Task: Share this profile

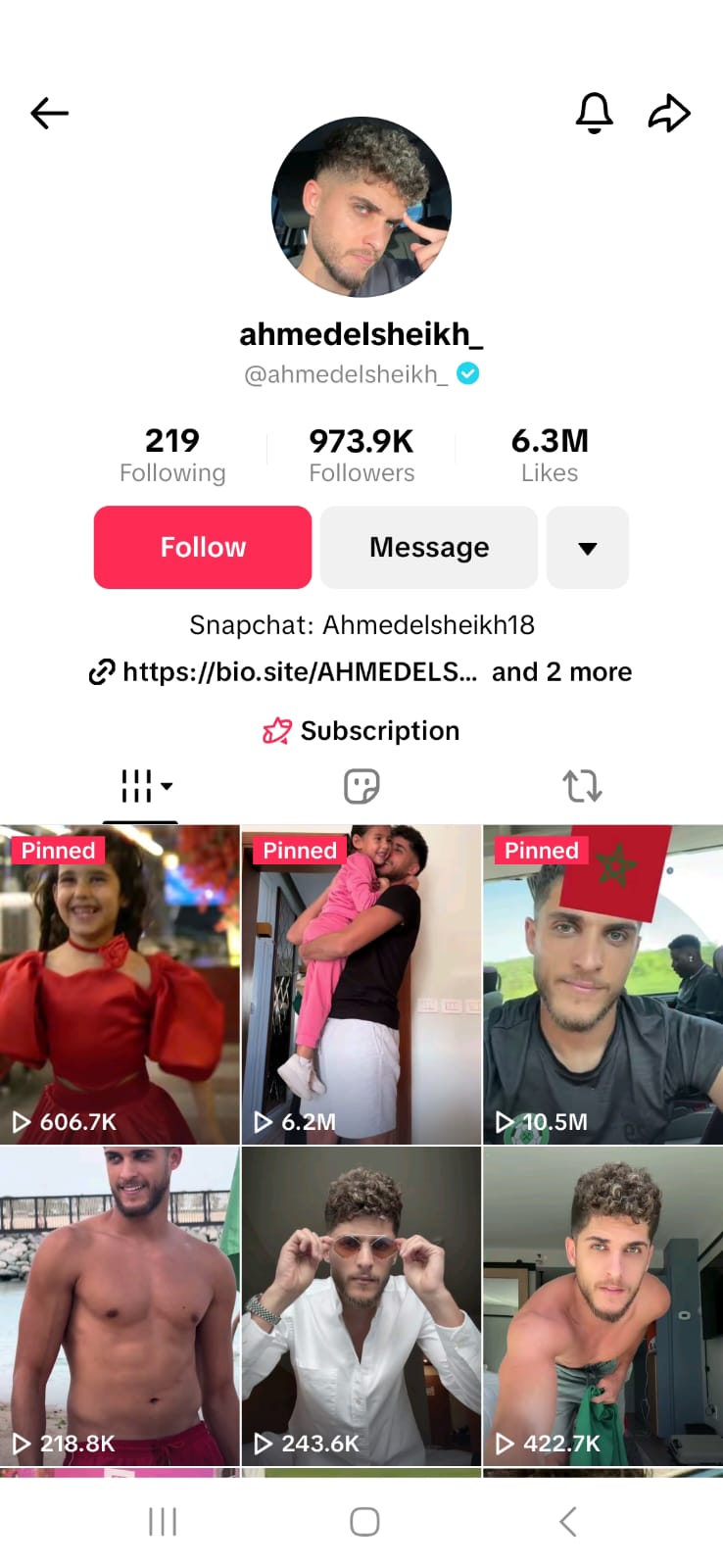Action: point(670,114)
